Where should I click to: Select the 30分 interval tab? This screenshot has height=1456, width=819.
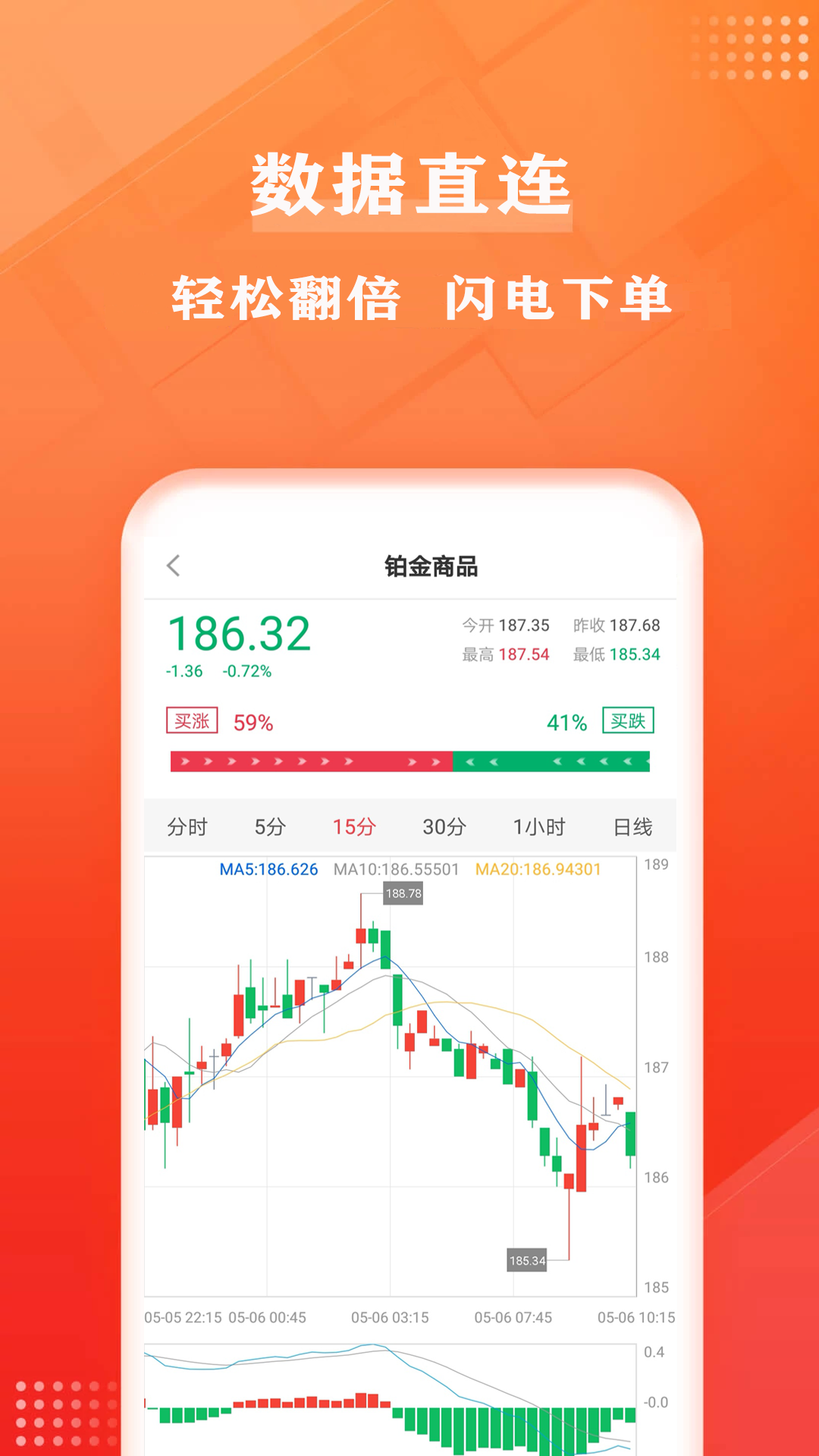(x=444, y=828)
